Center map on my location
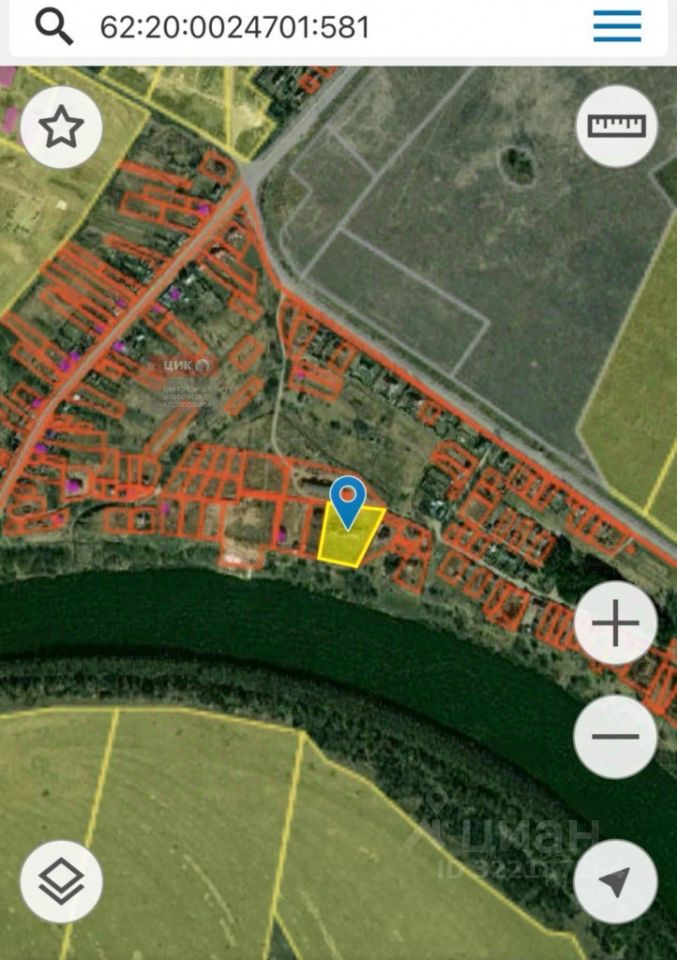This screenshot has height=960, width=677. 615,882
